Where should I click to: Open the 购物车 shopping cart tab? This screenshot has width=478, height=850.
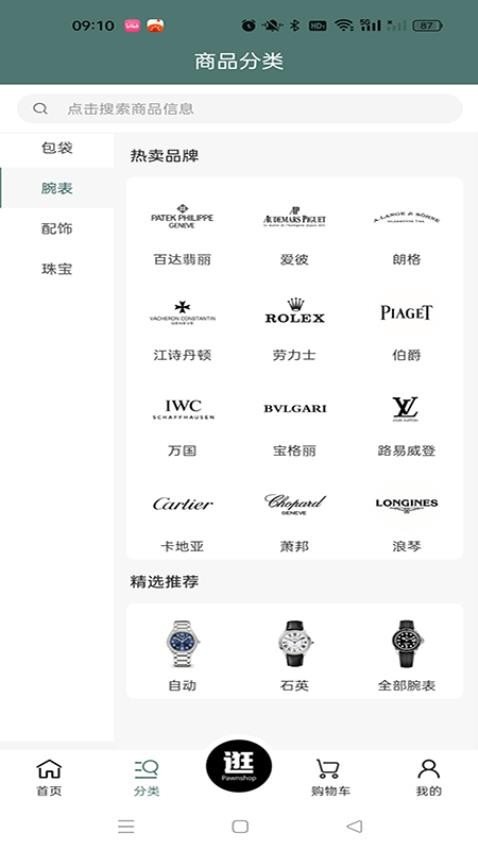331,777
